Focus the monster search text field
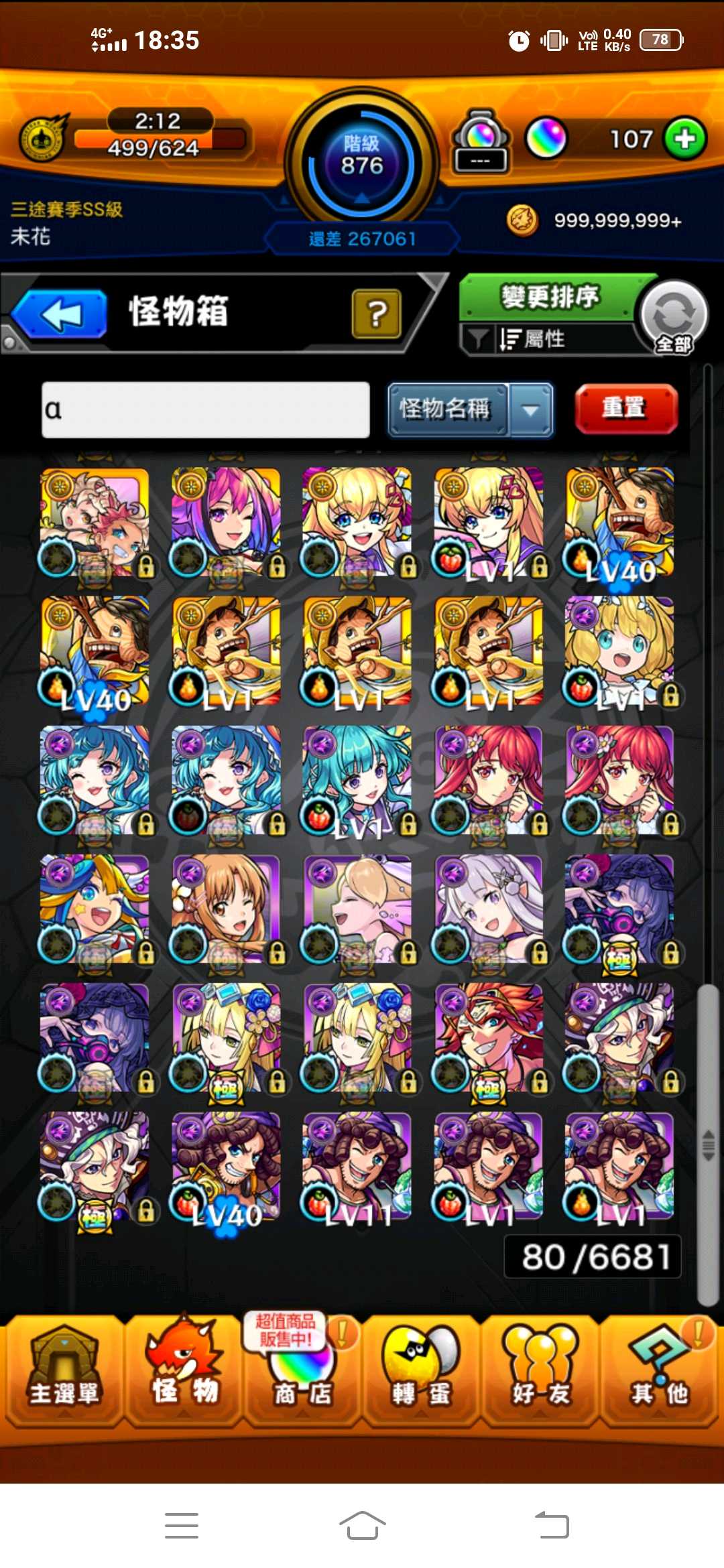Screen dimensions: 724x1568 click(205, 409)
